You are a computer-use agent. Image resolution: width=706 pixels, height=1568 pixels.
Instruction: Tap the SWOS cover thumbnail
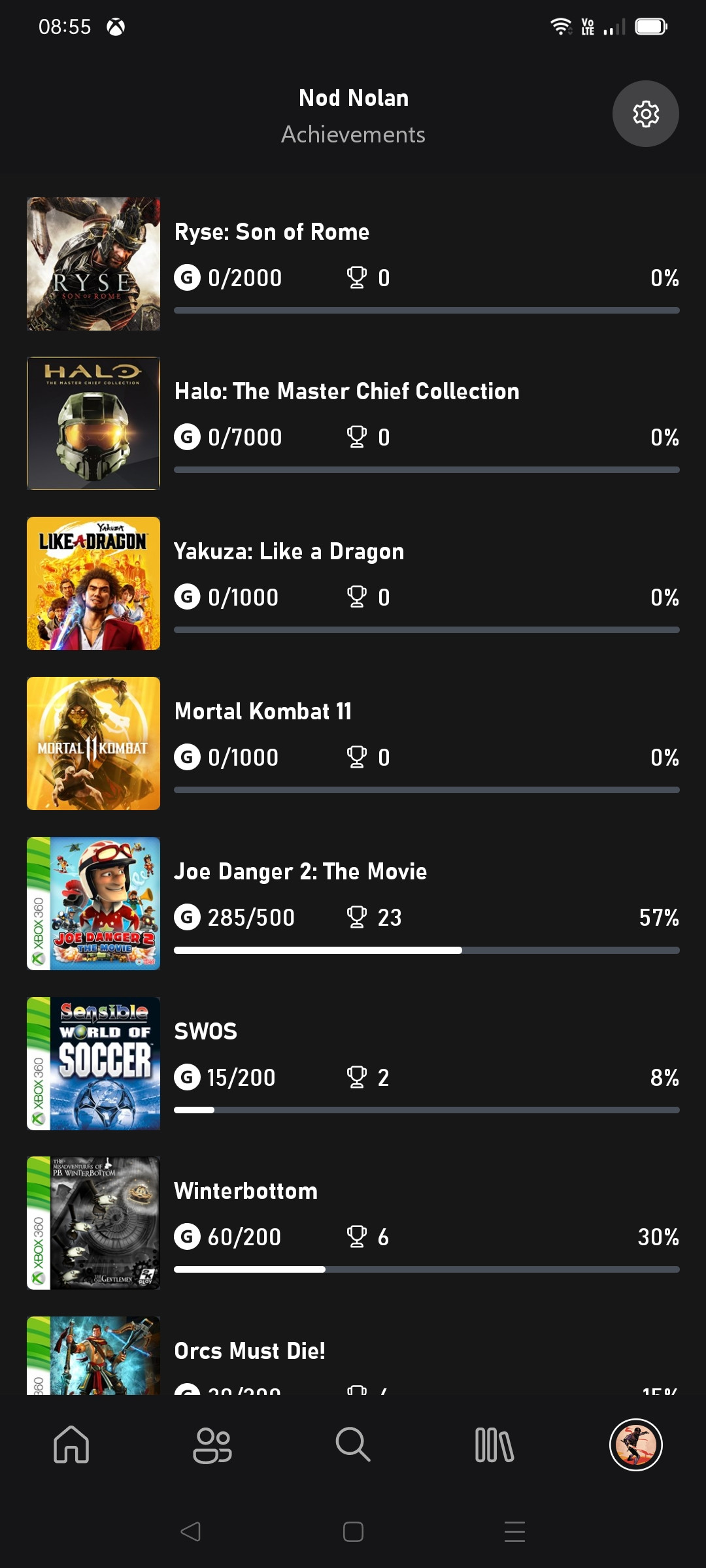point(93,1064)
